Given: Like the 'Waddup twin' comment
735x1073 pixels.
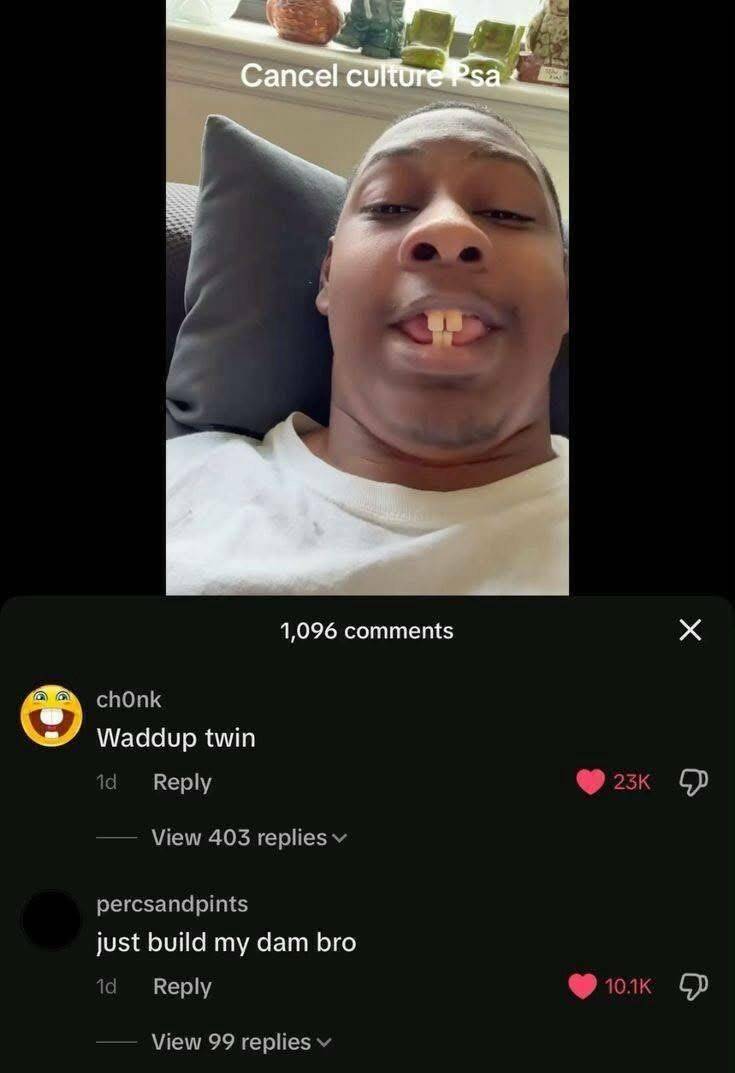Looking at the screenshot, I should click(x=591, y=782).
